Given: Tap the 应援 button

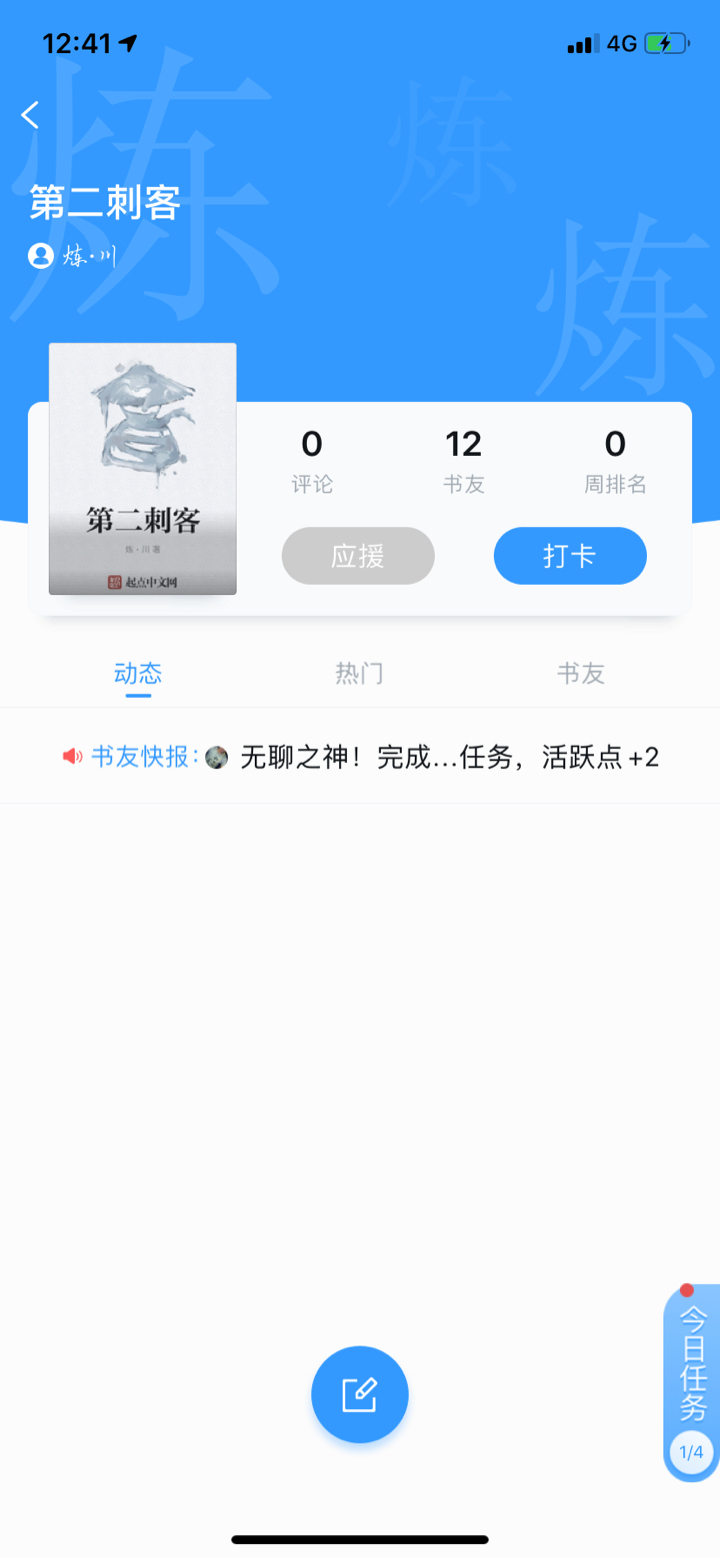Looking at the screenshot, I should [x=358, y=556].
